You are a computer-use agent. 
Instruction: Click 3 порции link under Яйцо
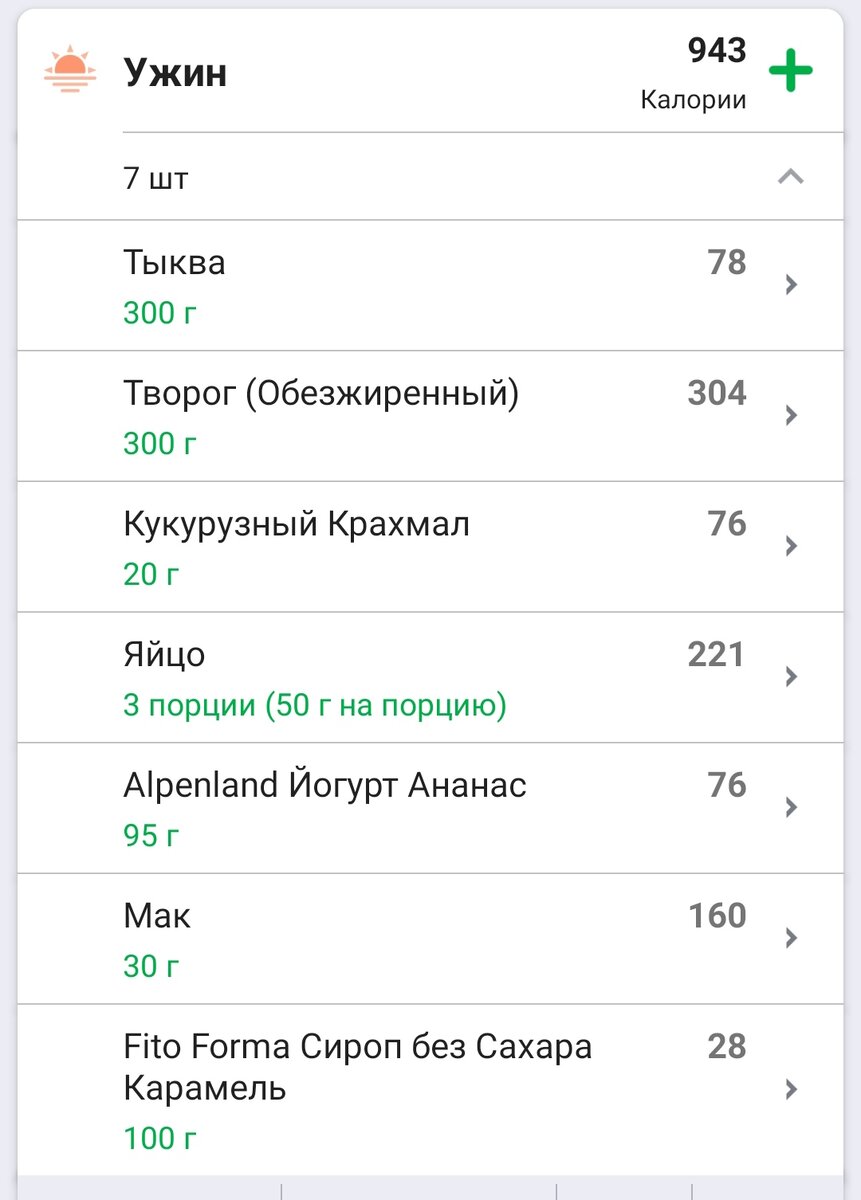pos(315,705)
